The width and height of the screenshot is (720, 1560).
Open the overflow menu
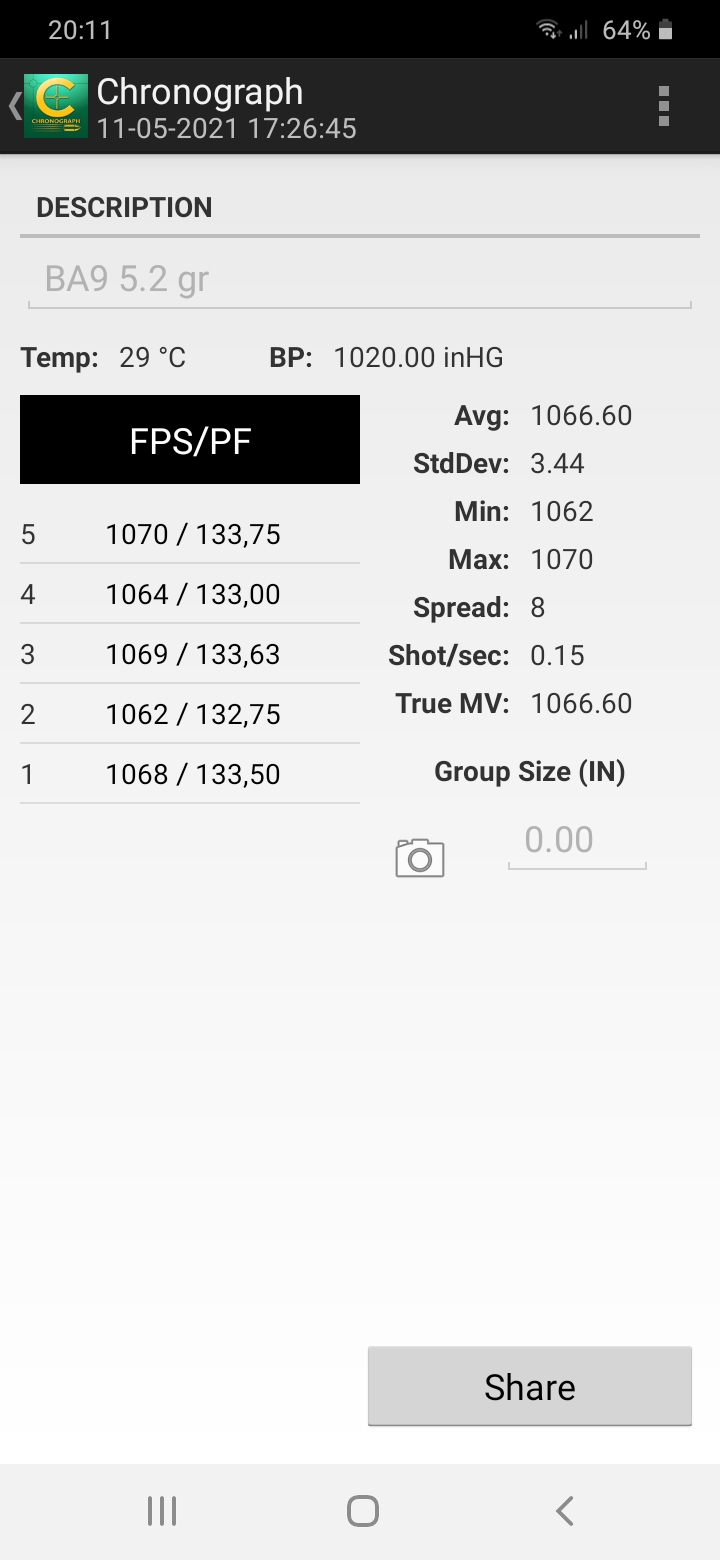pos(663,106)
